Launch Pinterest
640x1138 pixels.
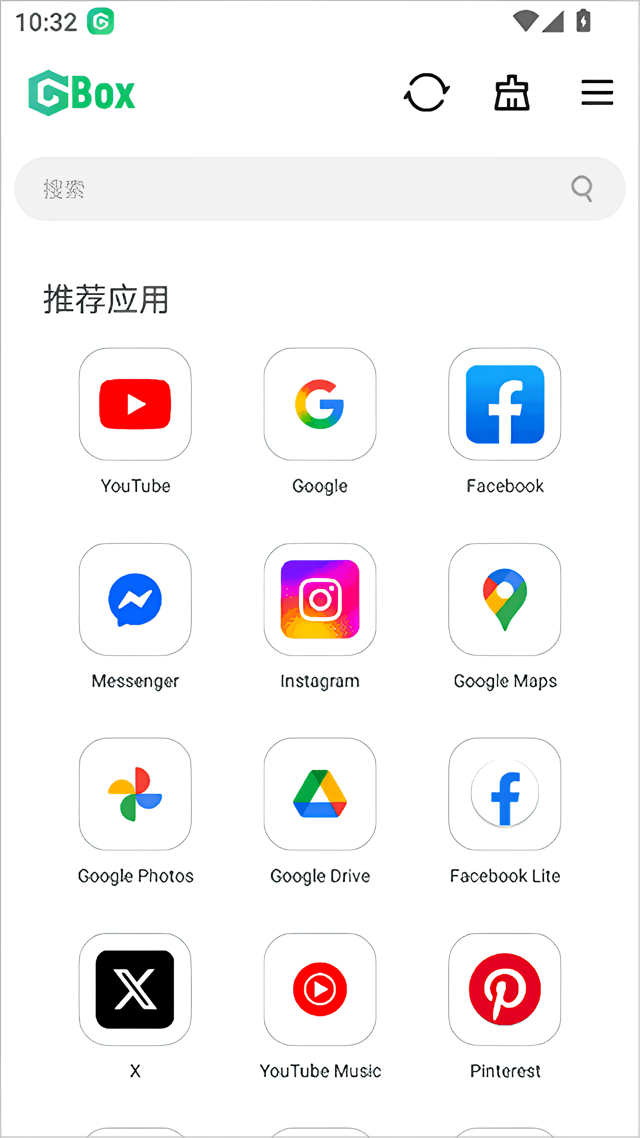tap(505, 989)
